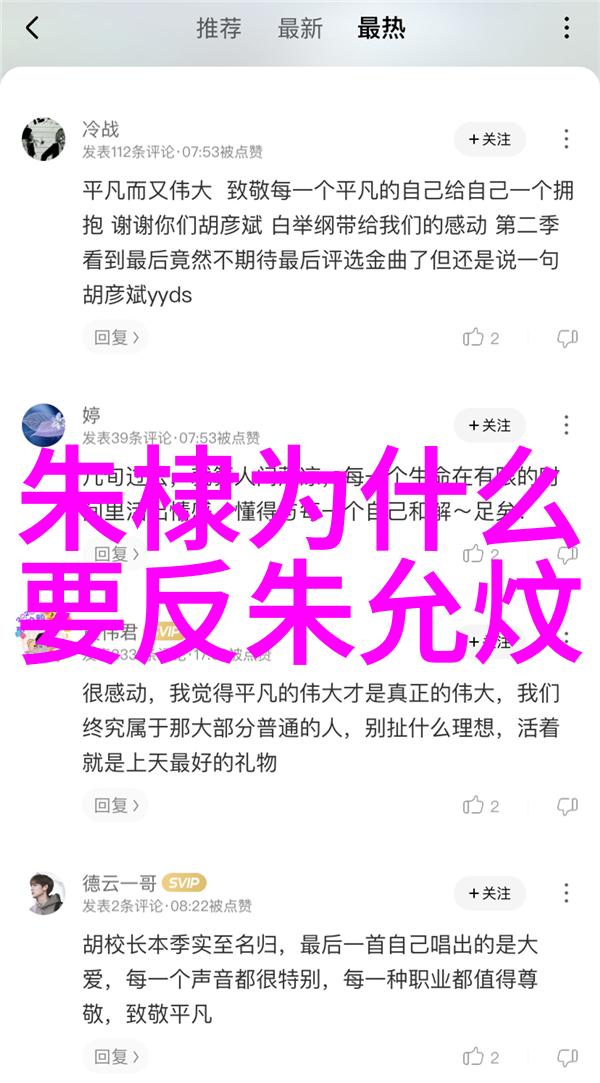Open more options on 婷's comment
This screenshot has width=600, height=1083.
pos(567,425)
